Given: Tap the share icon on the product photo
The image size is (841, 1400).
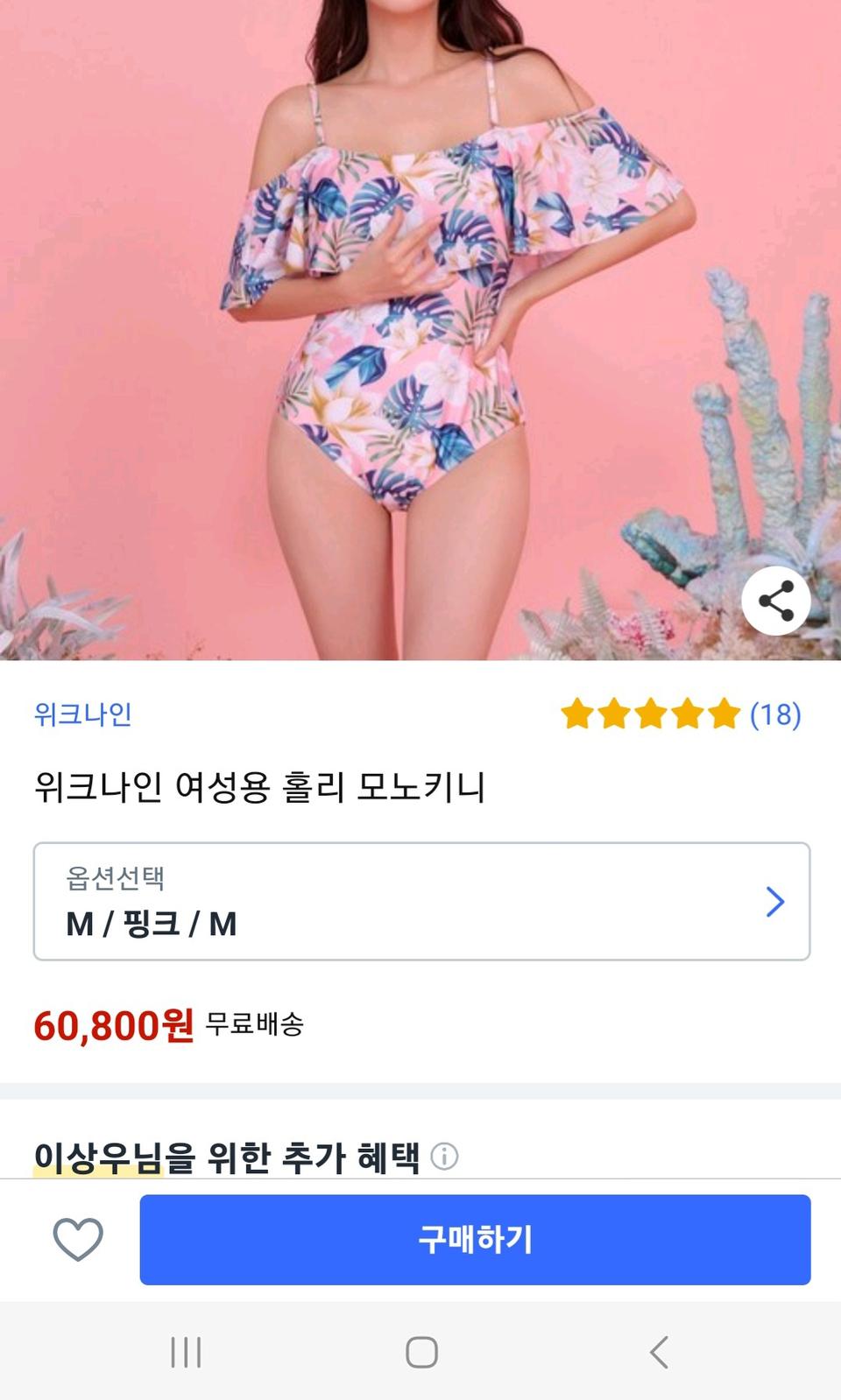Looking at the screenshot, I should (774, 599).
